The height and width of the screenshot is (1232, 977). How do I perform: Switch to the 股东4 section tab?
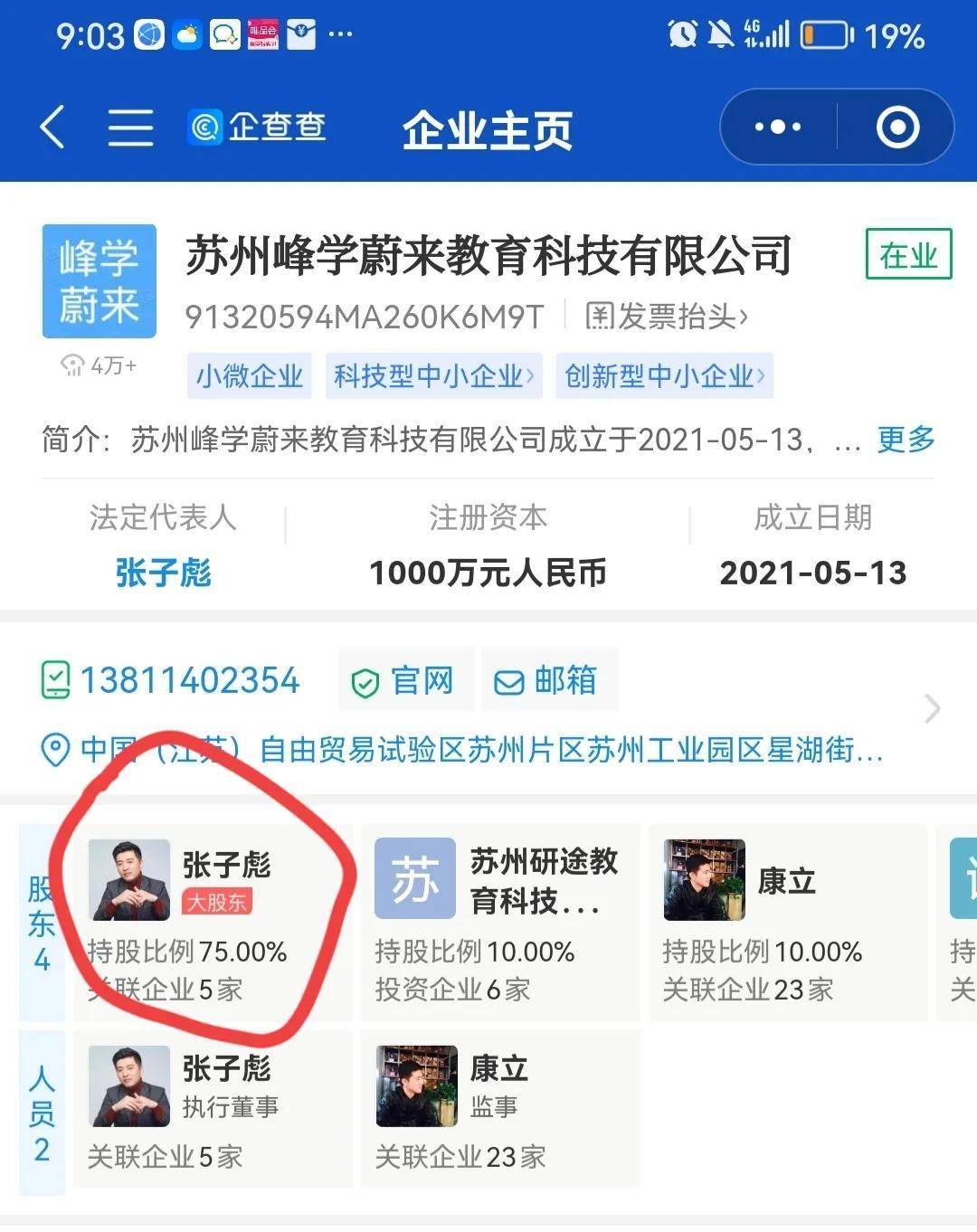point(42,924)
